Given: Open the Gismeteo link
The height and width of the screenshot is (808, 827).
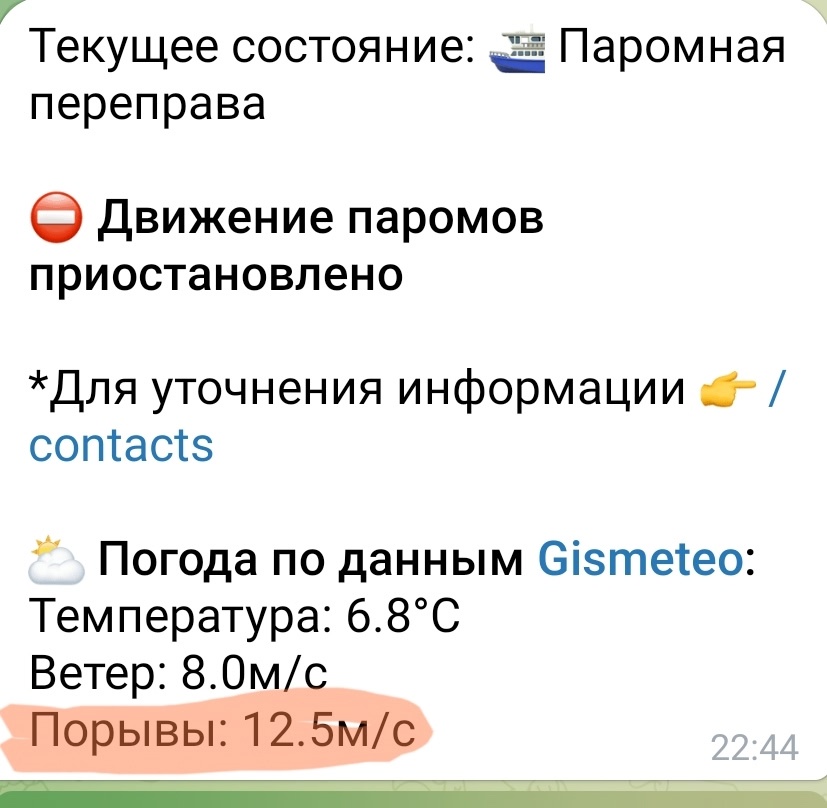Looking at the screenshot, I should pos(641,561).
